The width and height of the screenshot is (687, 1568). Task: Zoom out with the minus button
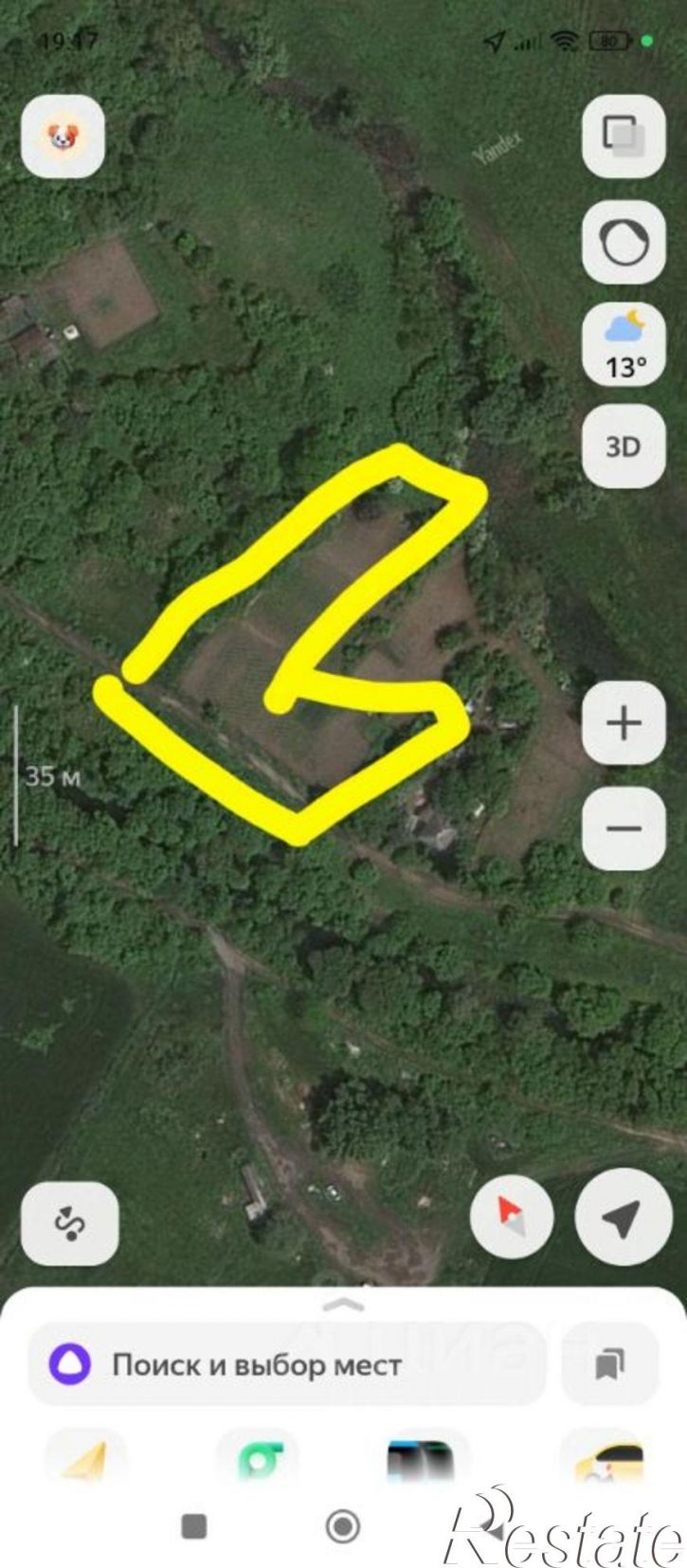coord(623,828)
